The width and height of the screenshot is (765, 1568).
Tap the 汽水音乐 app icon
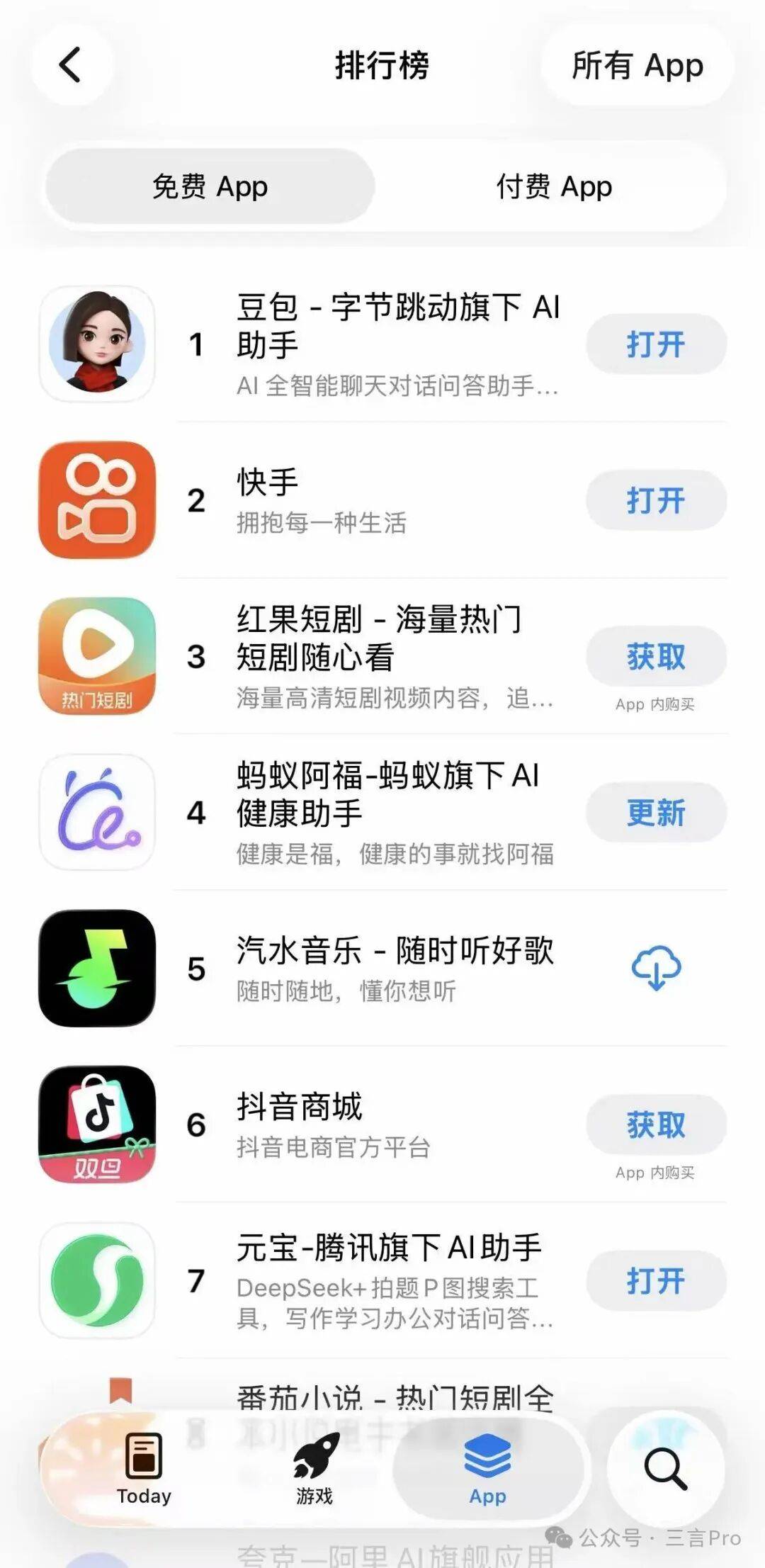[97, 969]
